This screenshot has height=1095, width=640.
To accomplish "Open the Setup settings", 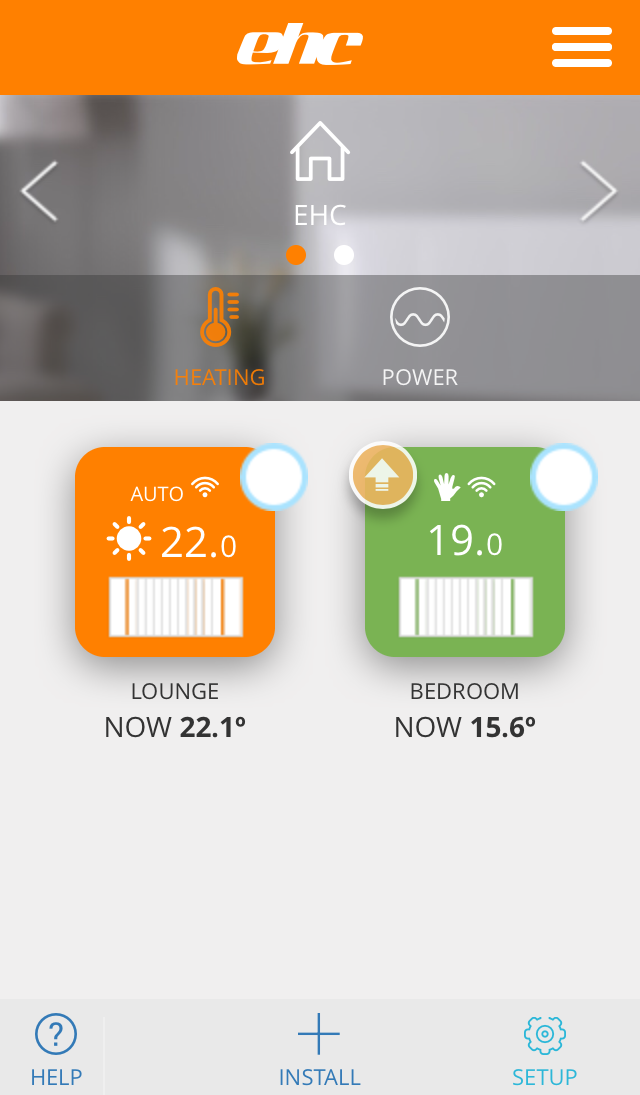I will [x=544, y=1049].
